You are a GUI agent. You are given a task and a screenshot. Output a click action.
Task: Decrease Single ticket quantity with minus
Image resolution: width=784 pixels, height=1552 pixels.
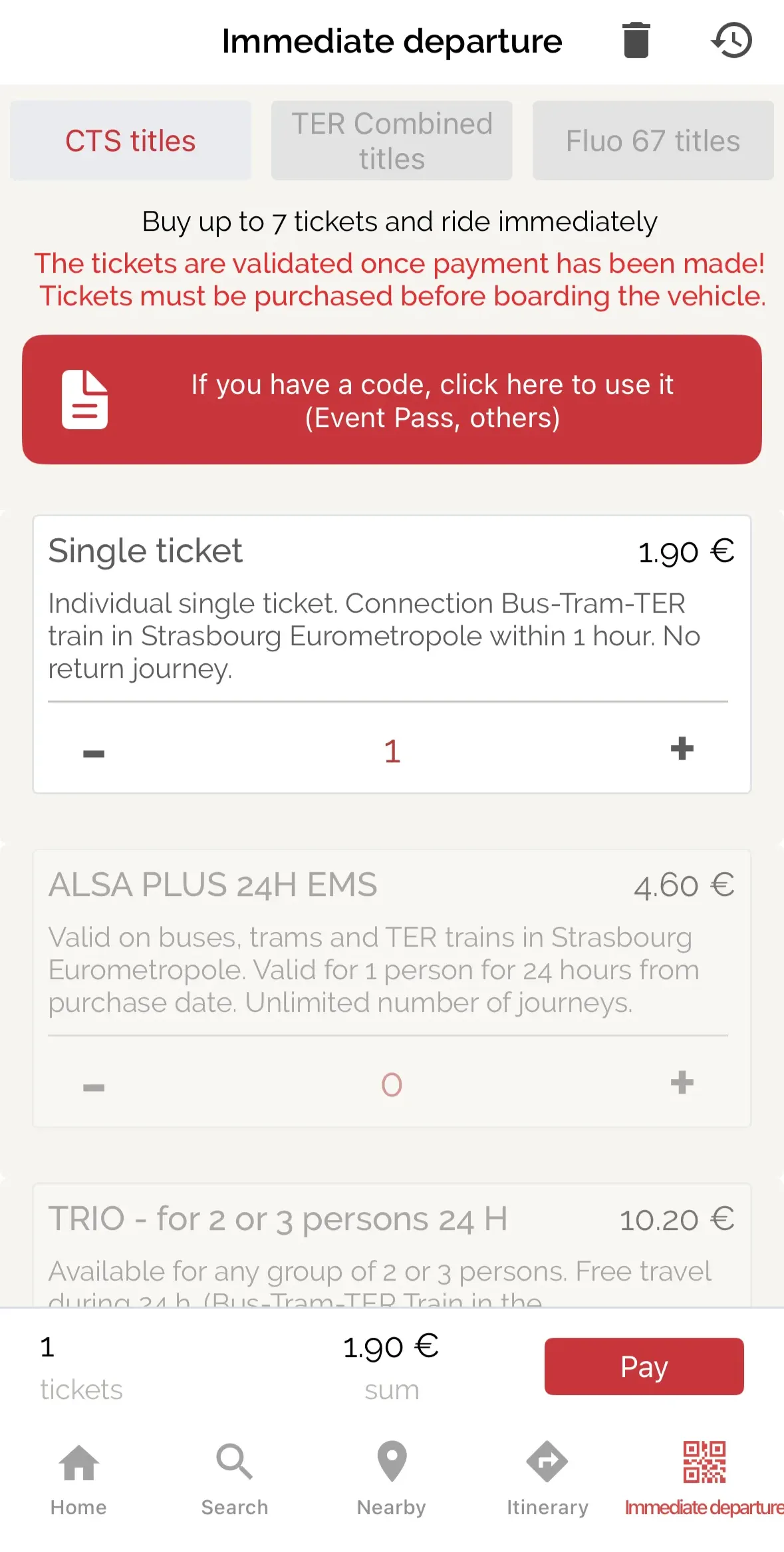tap(94, 753)
